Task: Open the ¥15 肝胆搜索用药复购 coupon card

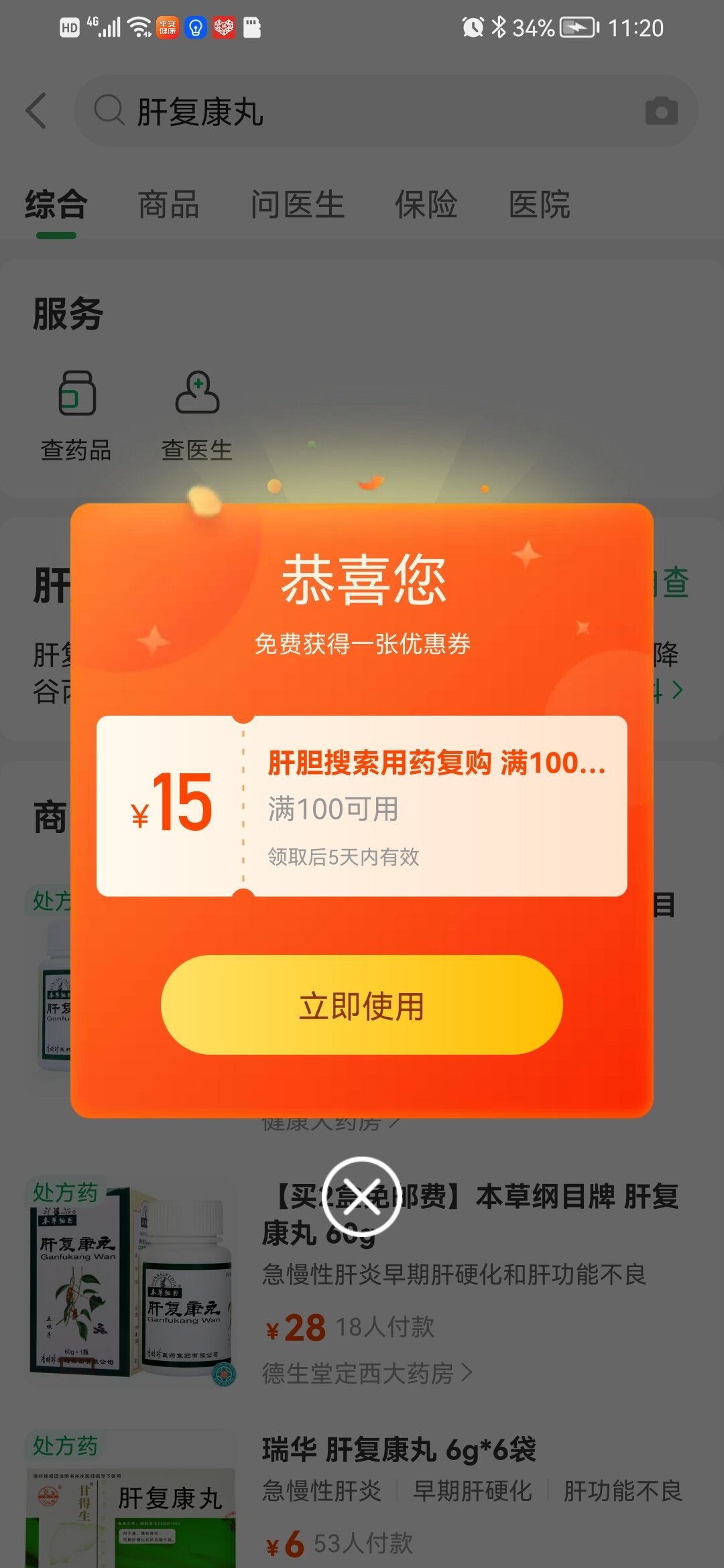Action: (x=362, y=806)
